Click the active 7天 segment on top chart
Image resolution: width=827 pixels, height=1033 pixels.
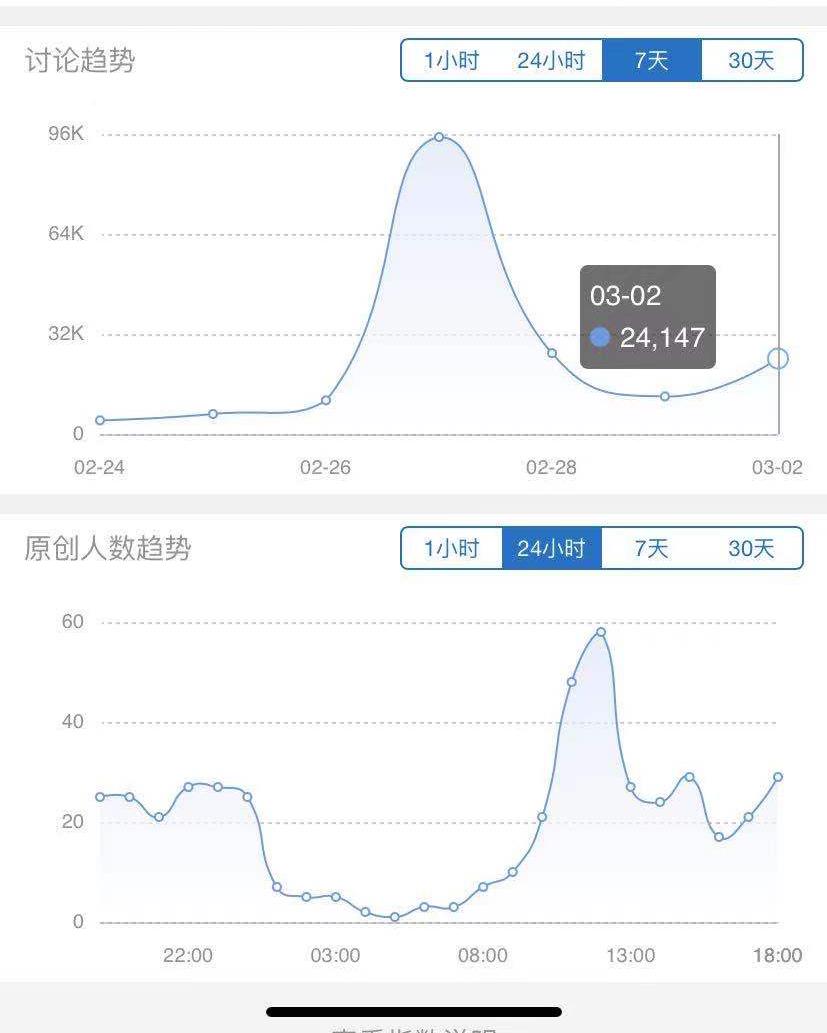[x=652, y=61]
